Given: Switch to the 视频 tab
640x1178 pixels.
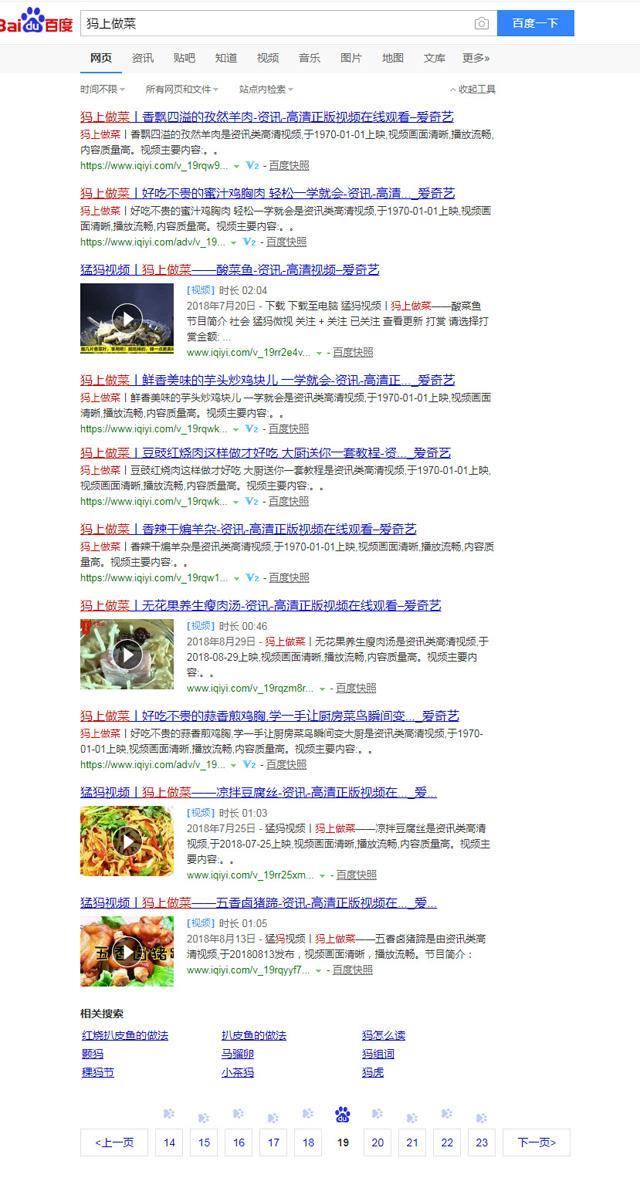Looking at the screenshot, I should click(x=268, y=58).
